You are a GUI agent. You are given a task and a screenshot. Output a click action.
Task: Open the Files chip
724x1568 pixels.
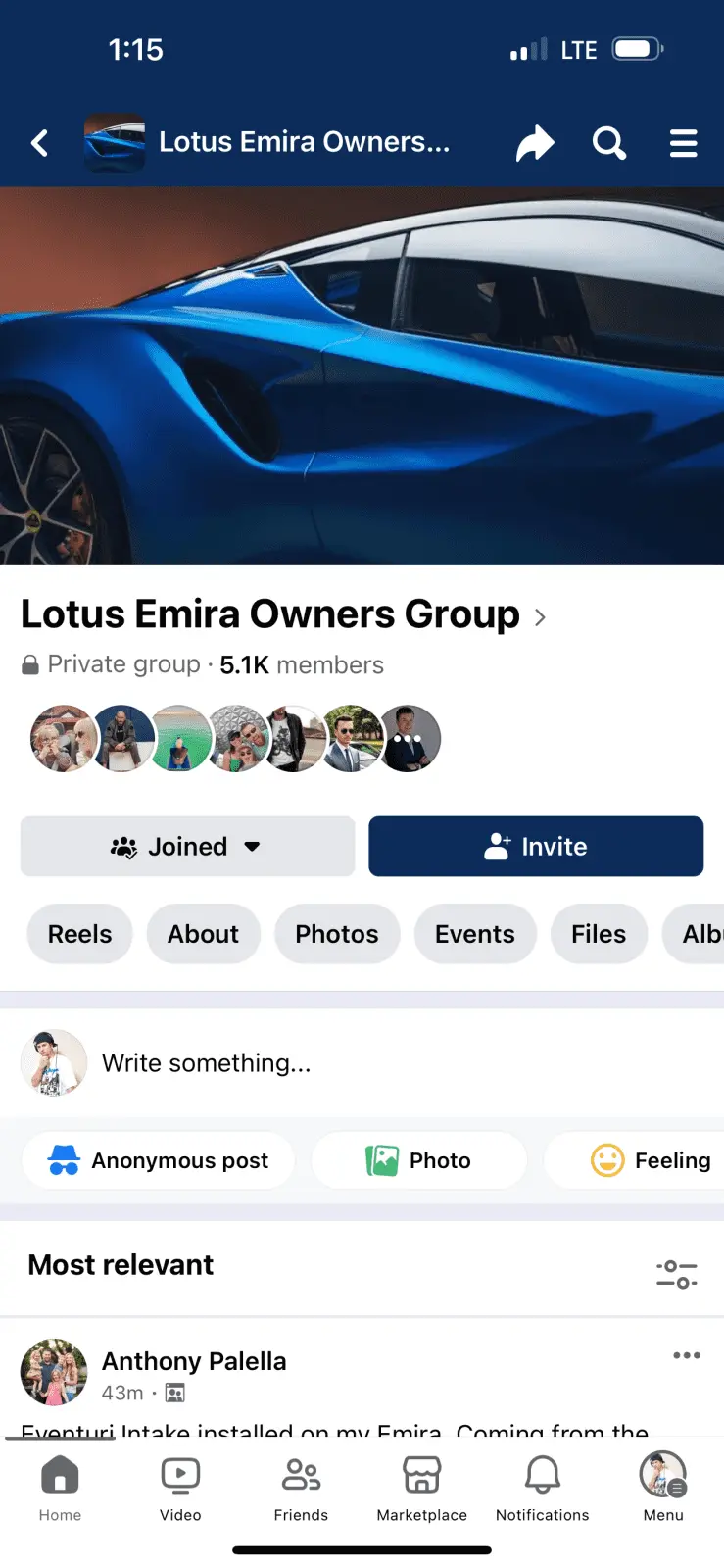pyautogui.click(x=599, y=934)
